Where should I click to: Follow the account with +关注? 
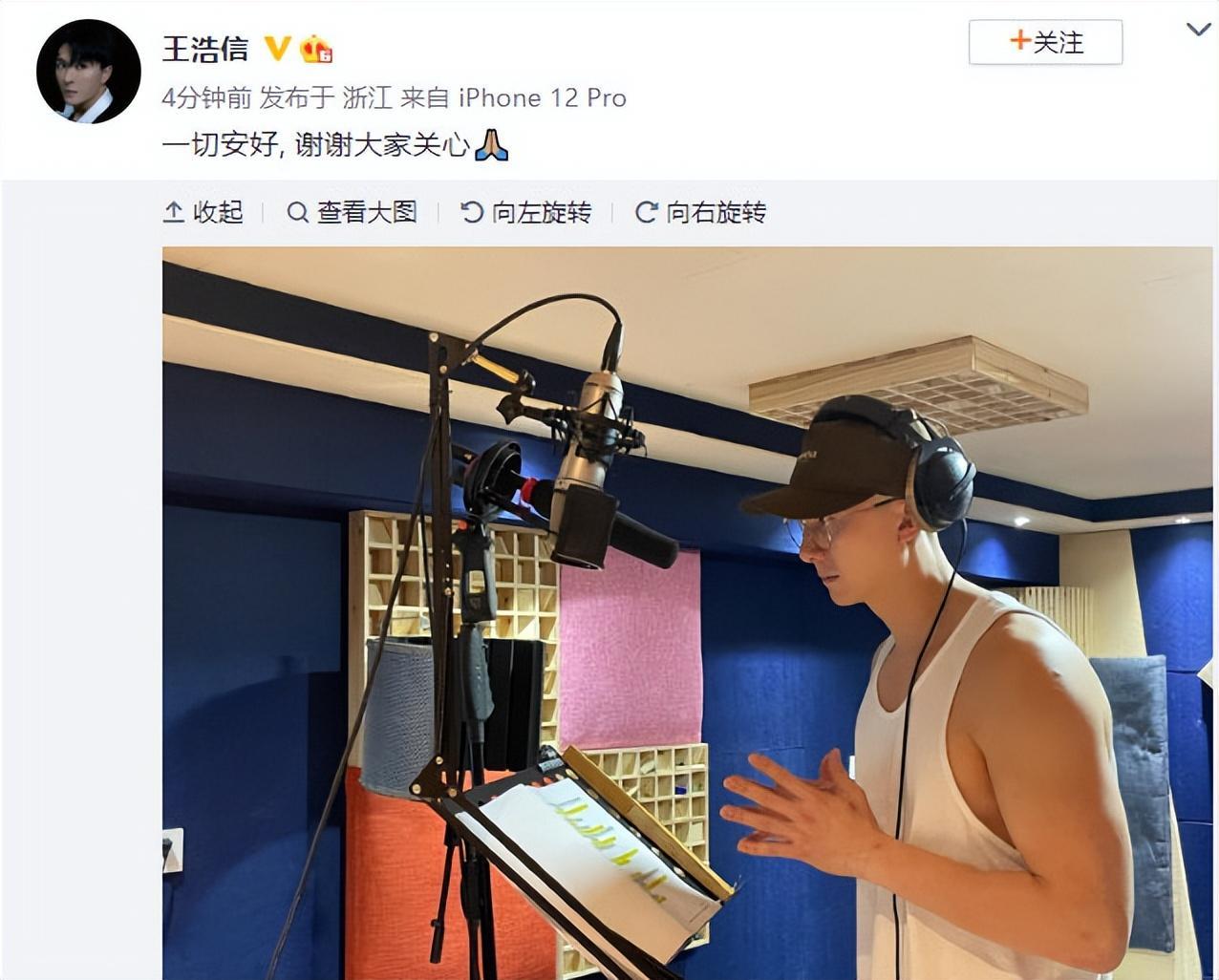tap(1045, 43)
